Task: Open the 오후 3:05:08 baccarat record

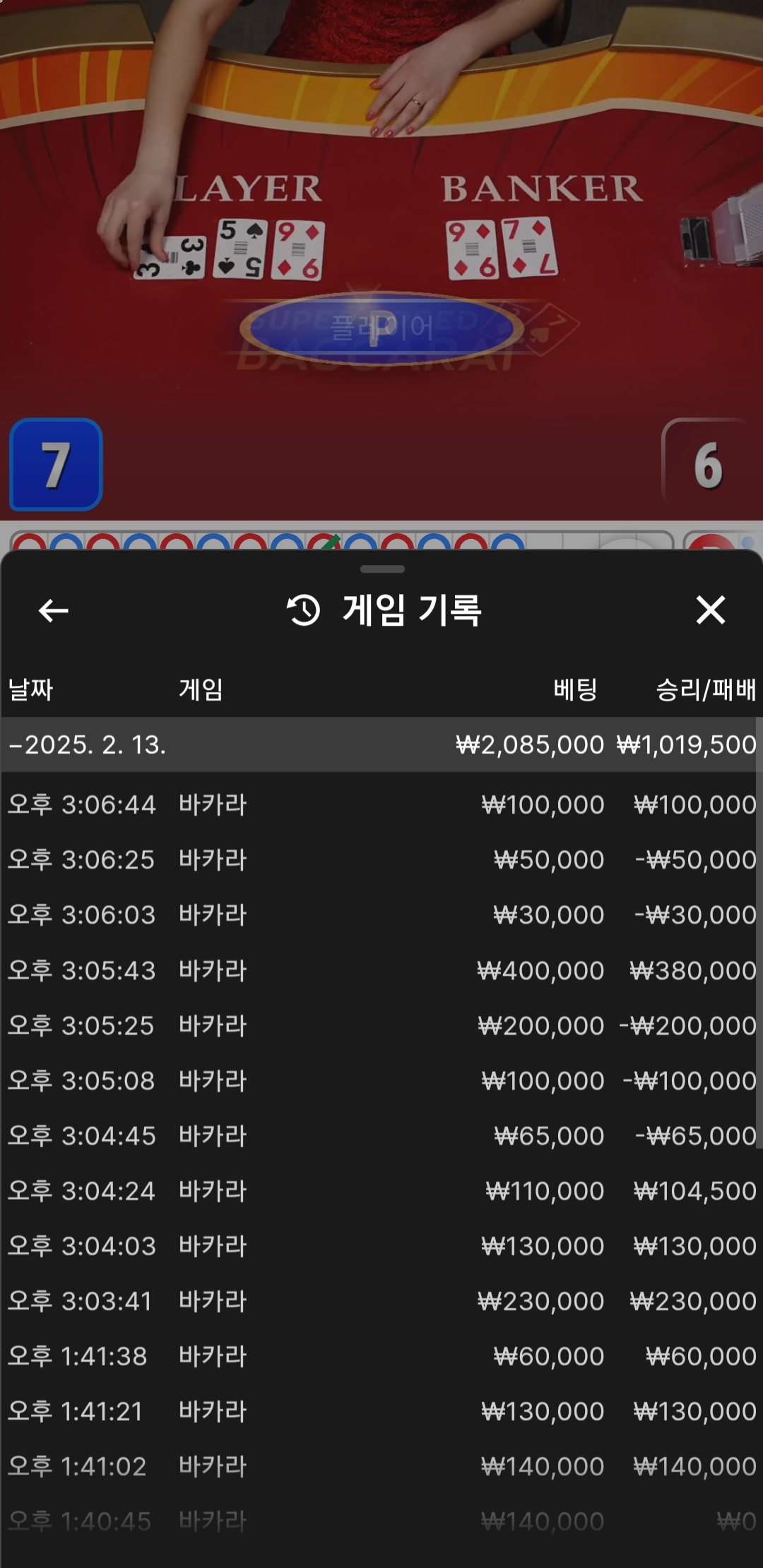Action: (381, 1081)
